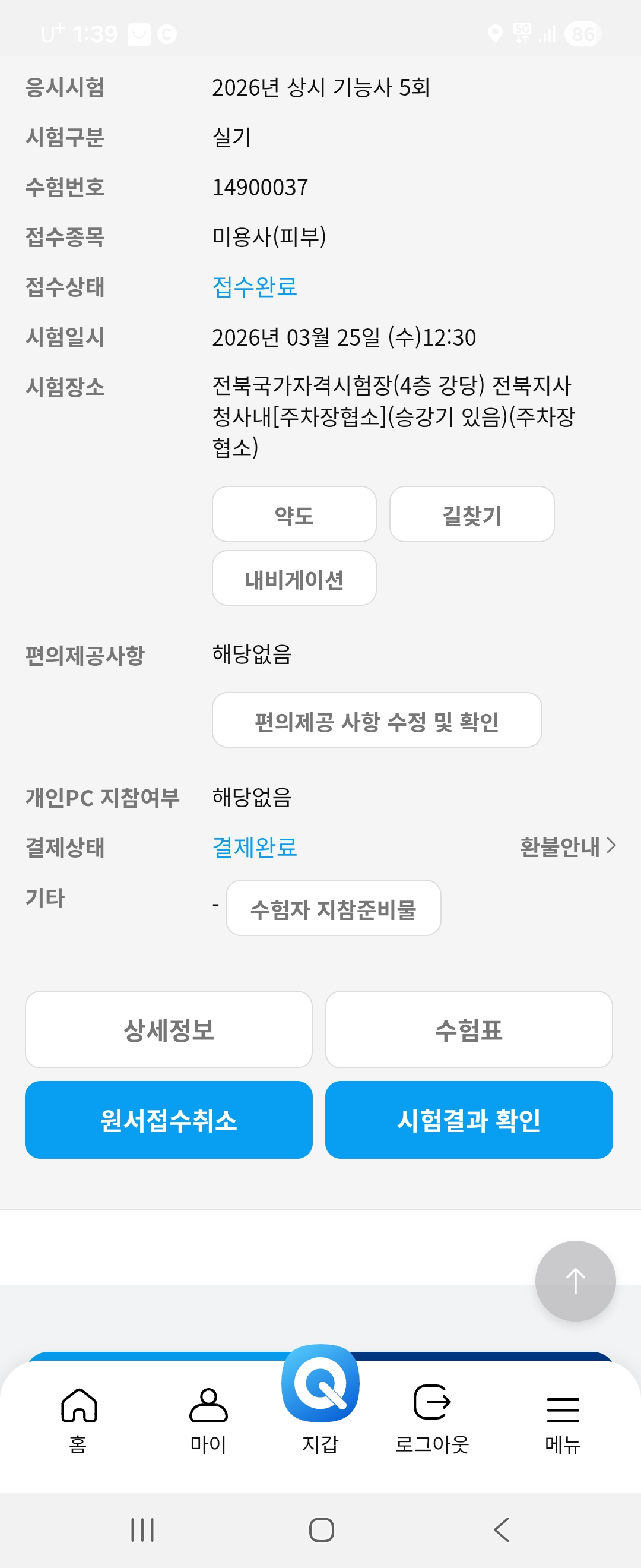View the 수험표 admission ticket
The height and width of the screenshot is (1568, 641).
click(x=468, y=1029)
